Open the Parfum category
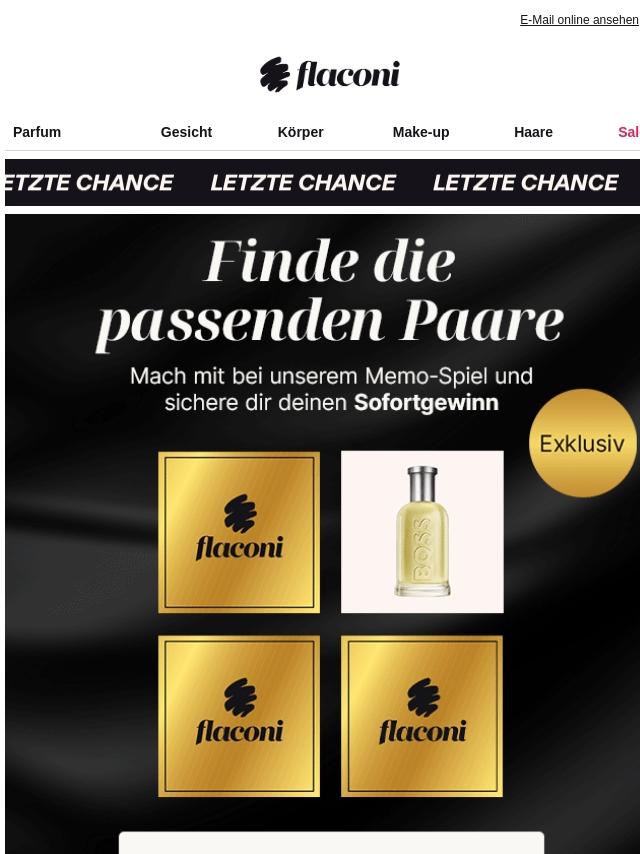Viewport: 640px width, 854px height. coord(37,132)
